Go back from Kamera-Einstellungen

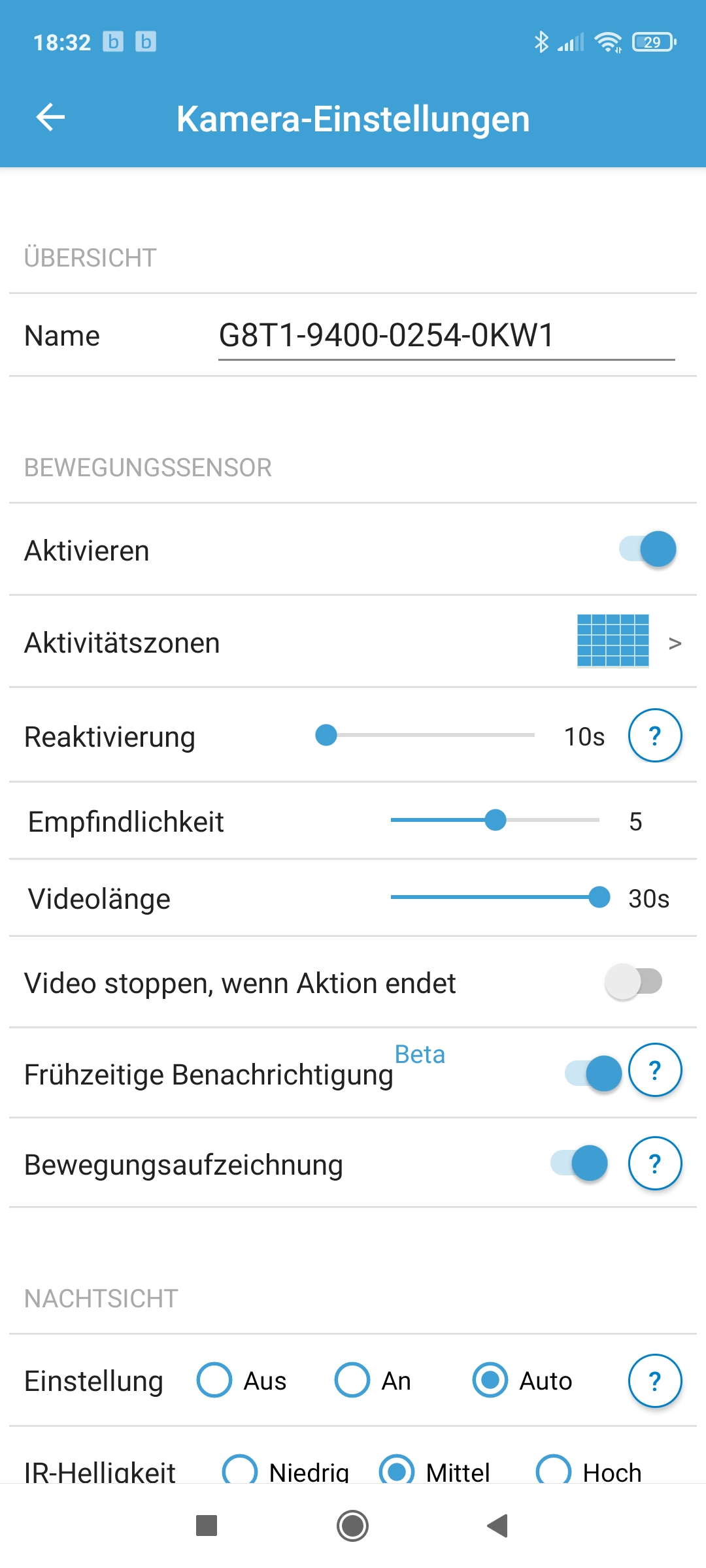click(x=50, y=118)
